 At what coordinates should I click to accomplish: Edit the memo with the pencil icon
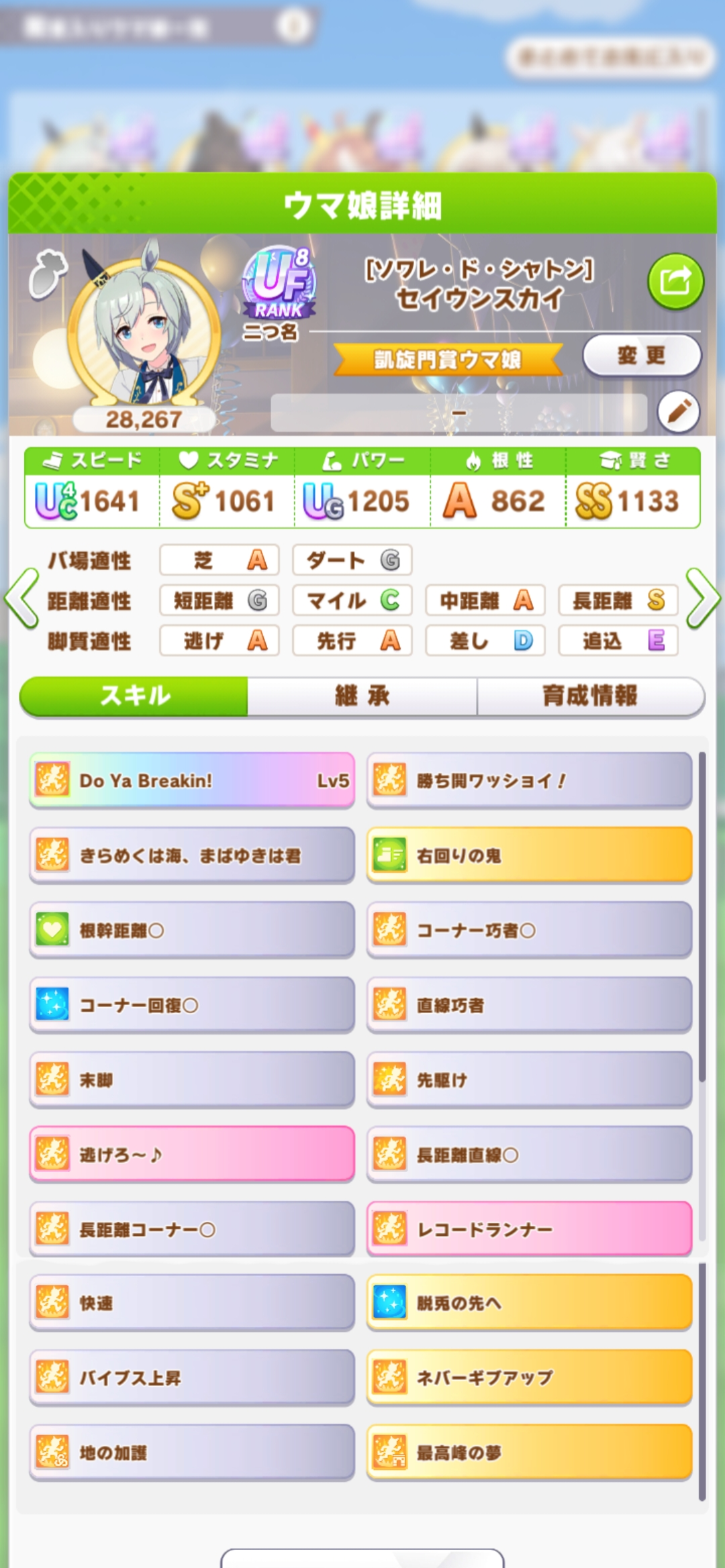[x=679, y=411]
